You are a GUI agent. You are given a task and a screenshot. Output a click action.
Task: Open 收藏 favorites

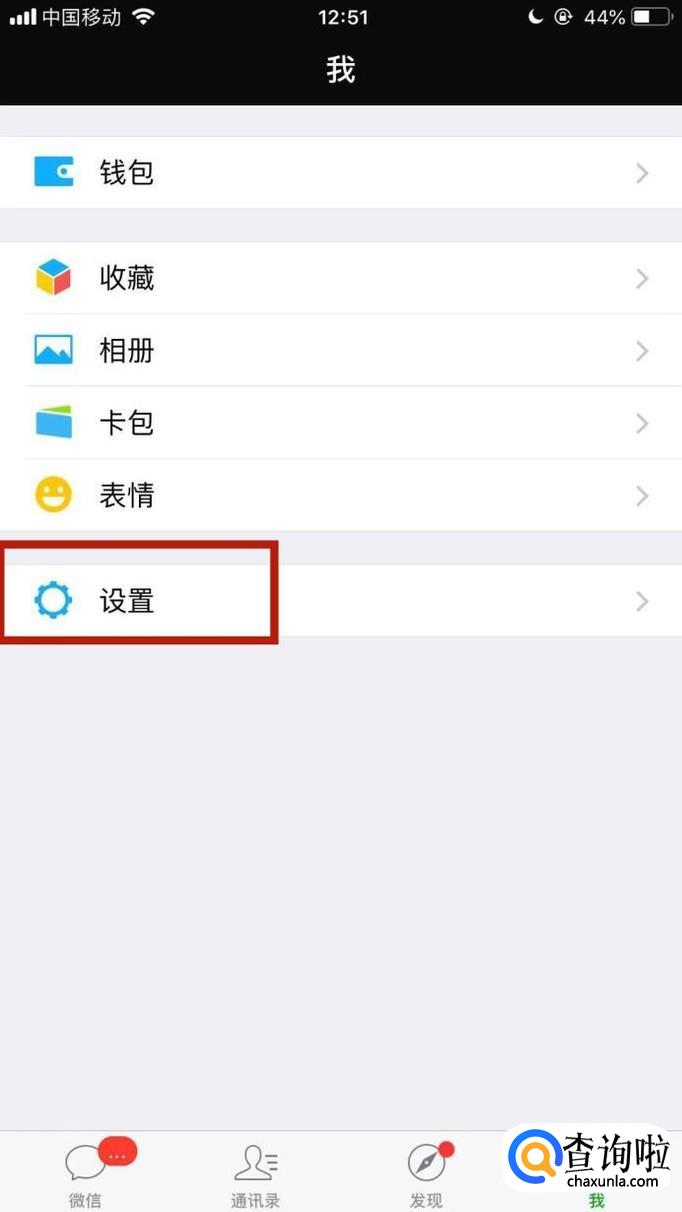[340, 277]
